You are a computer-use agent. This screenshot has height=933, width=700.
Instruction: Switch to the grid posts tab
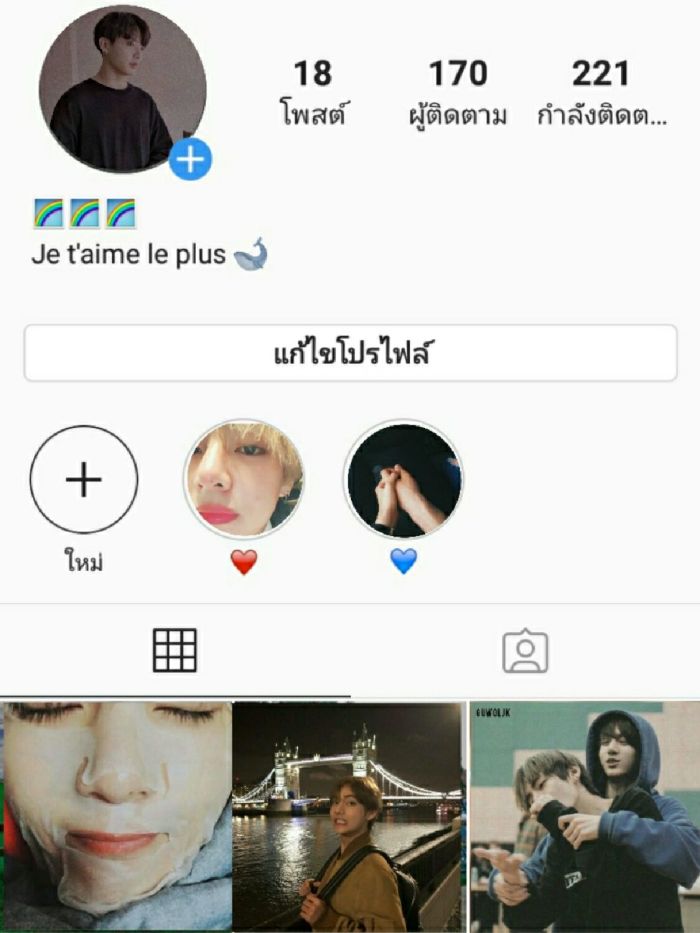click(175, 651)
